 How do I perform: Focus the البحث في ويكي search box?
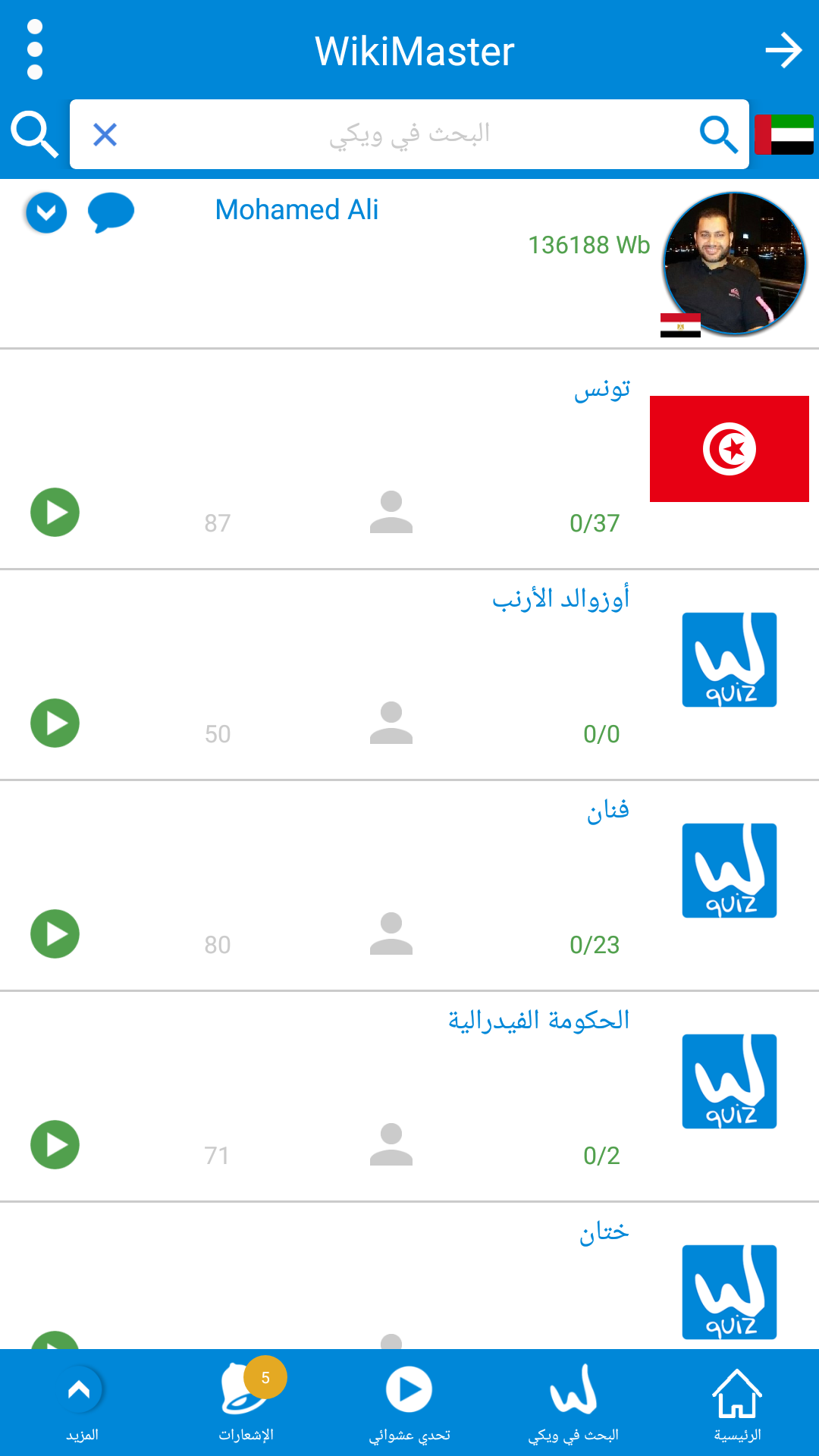[409, 134]
